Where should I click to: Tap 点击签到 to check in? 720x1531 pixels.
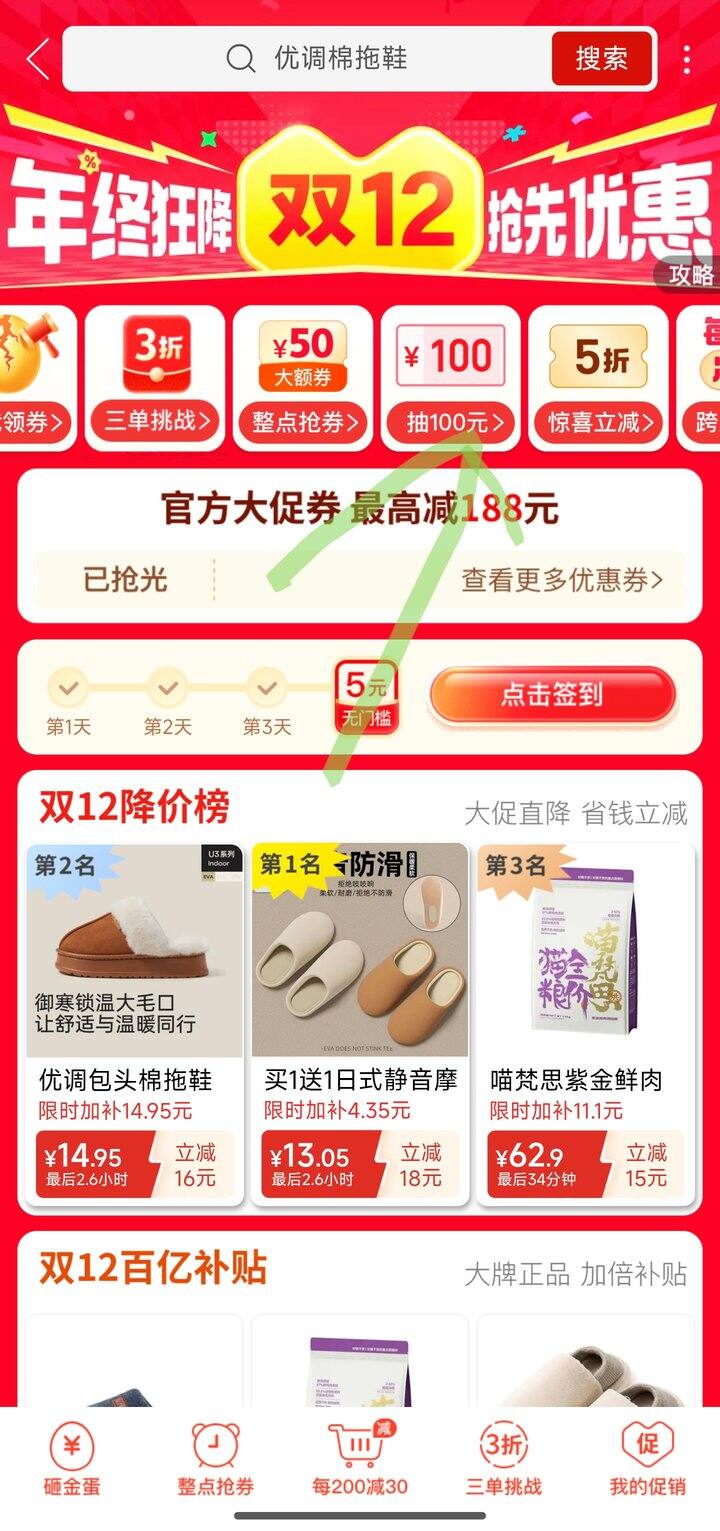pyautogui.click(x=552, y=695)
